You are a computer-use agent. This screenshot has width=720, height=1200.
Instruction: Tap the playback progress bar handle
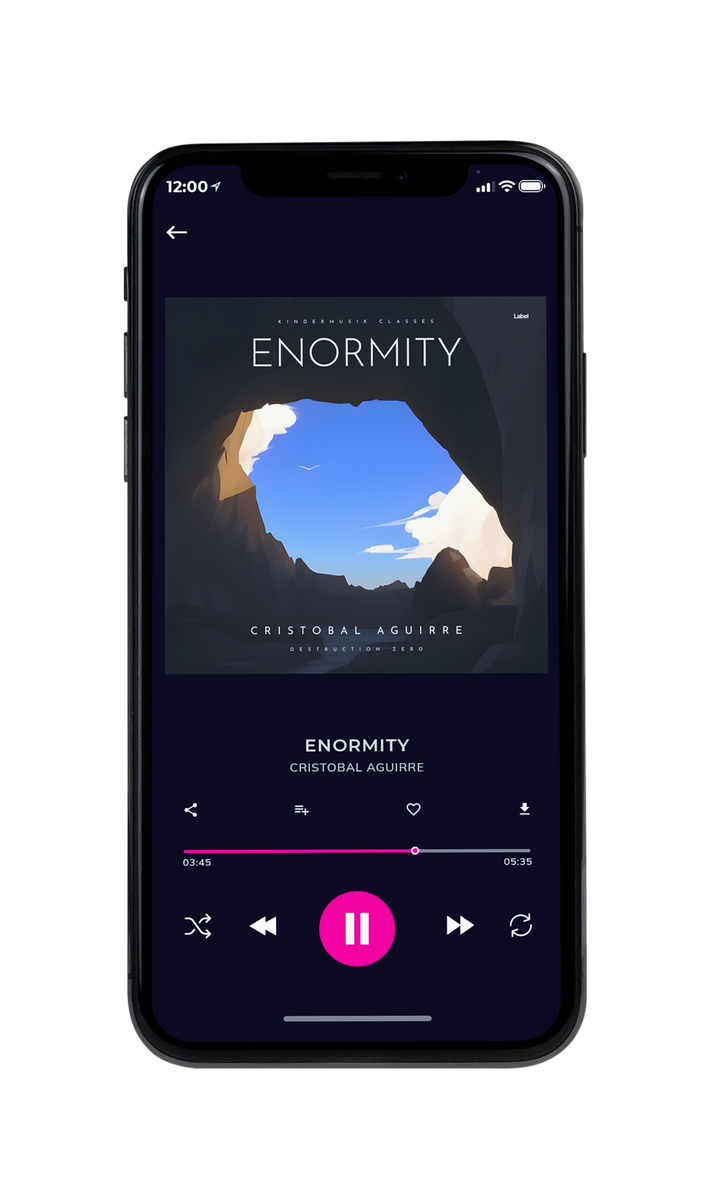click(x=415, y=851)
